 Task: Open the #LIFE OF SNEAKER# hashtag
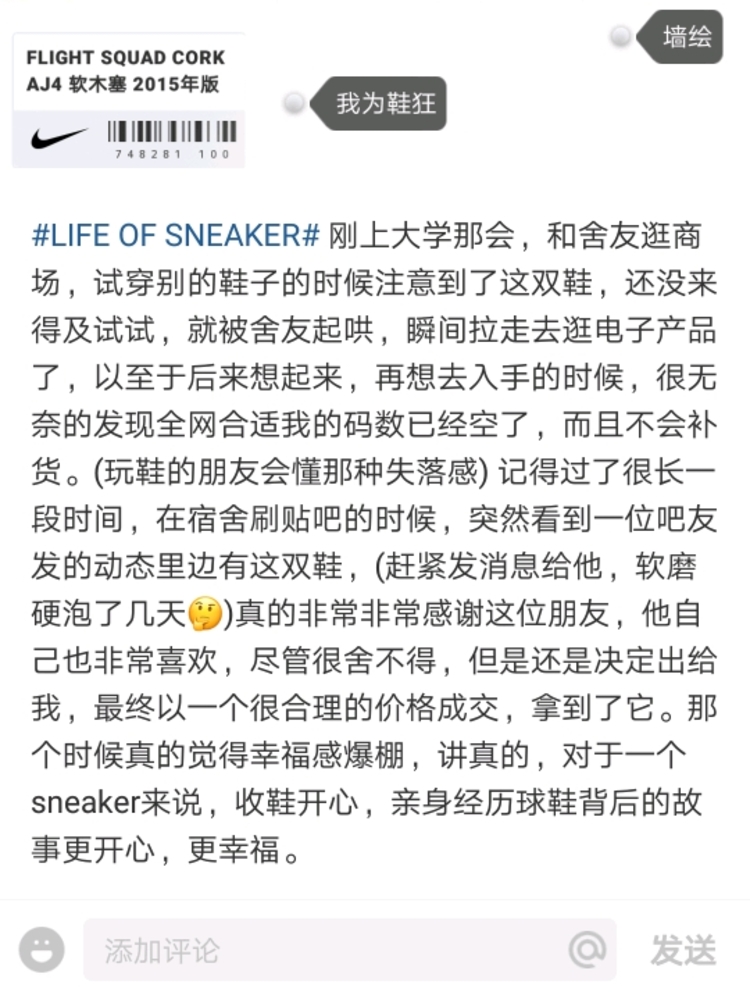pyautogui.click(x=175, y=236)
